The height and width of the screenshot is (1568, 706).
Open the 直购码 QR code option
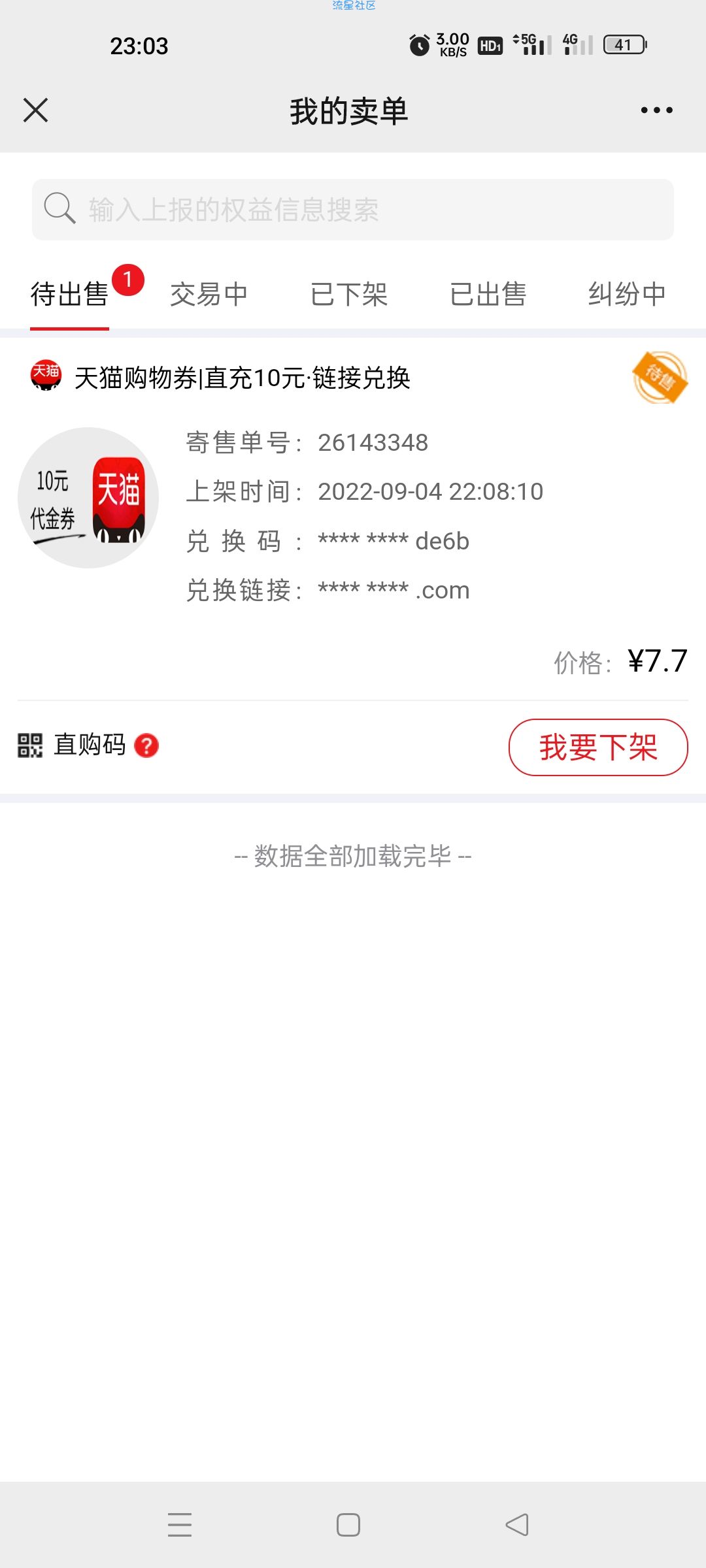pyautogui.click(x=72, y=745)
